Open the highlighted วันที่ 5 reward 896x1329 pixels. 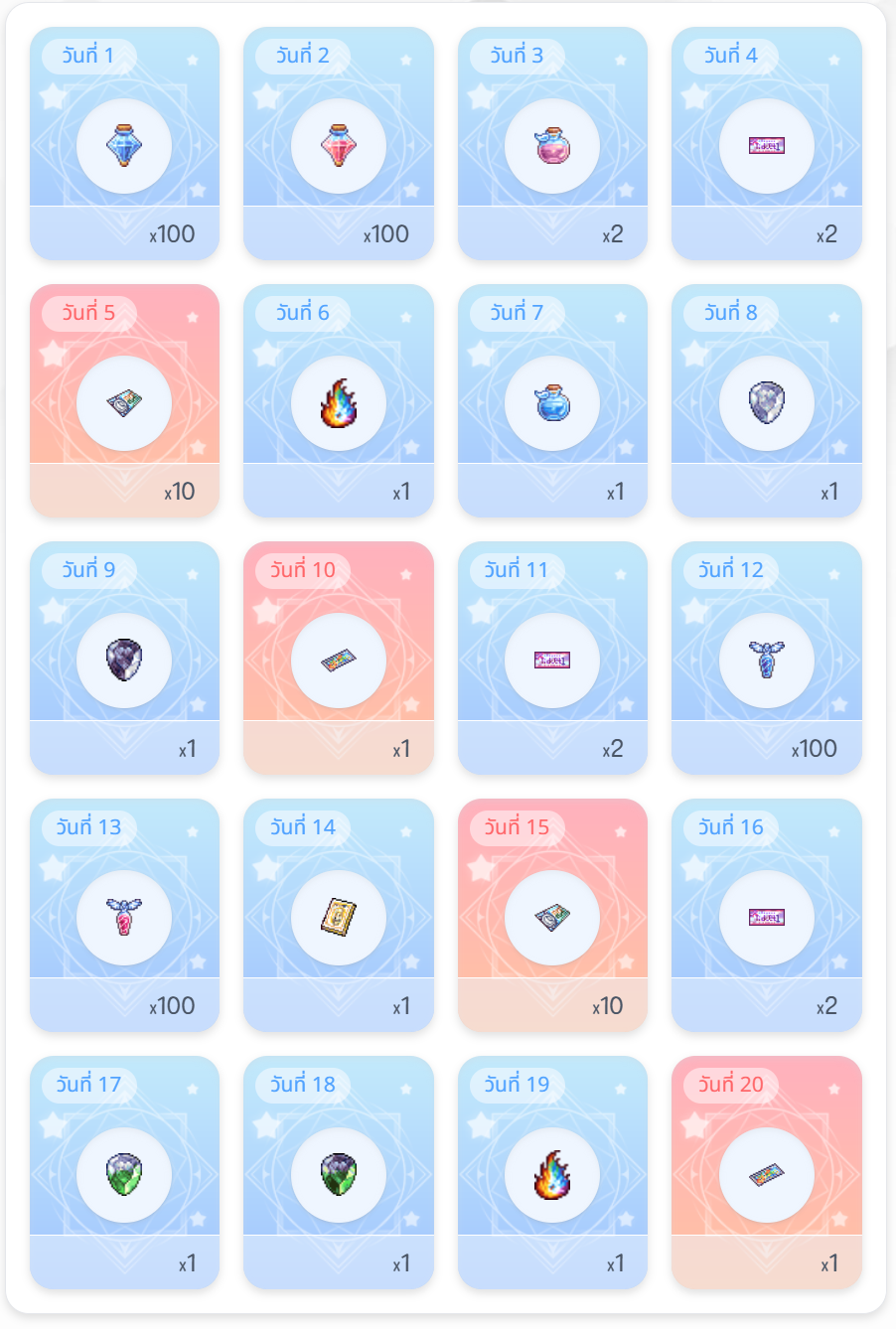(124, 402)
